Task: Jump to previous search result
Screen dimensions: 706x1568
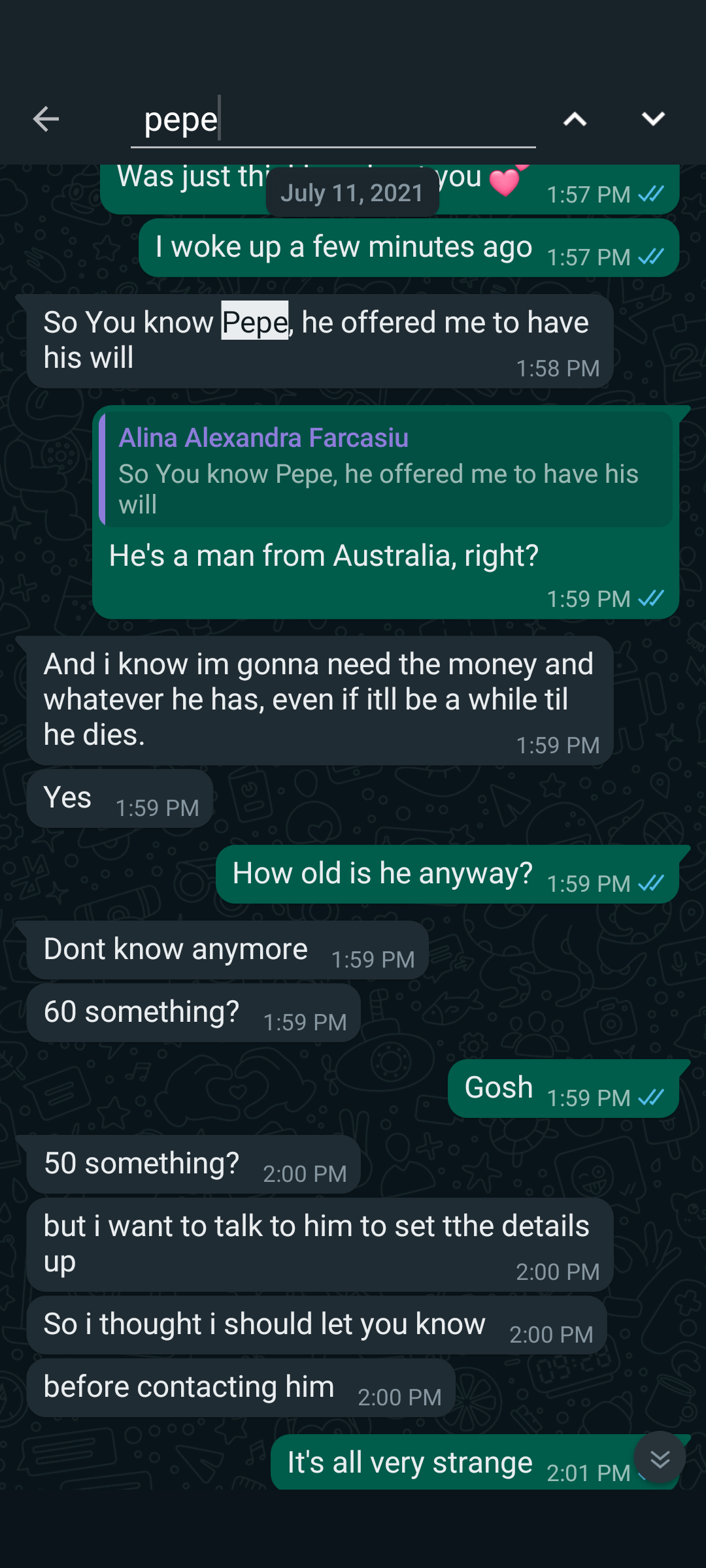Action: (575, 119)
